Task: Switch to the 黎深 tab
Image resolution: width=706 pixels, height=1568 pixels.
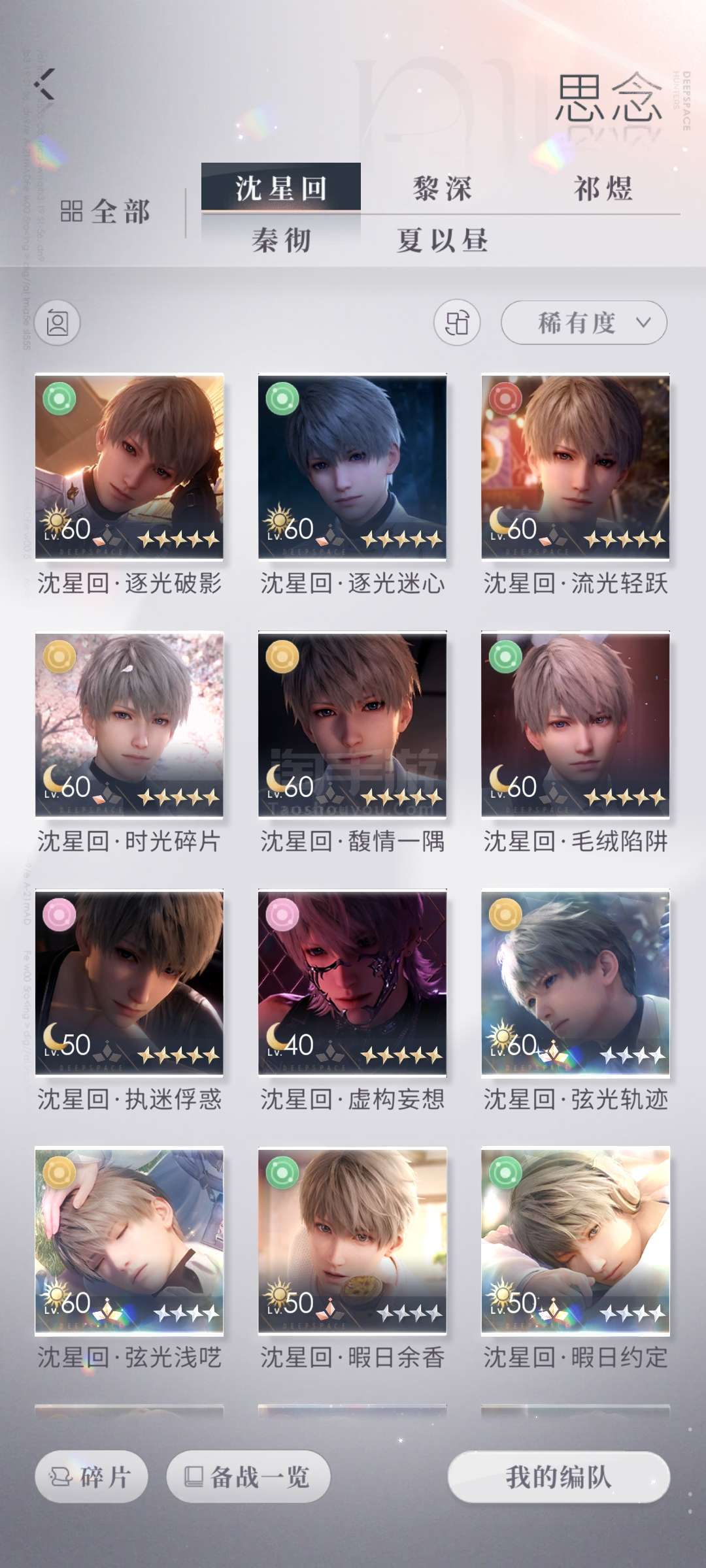Action: pyautogui.click(x=442, y=189)
